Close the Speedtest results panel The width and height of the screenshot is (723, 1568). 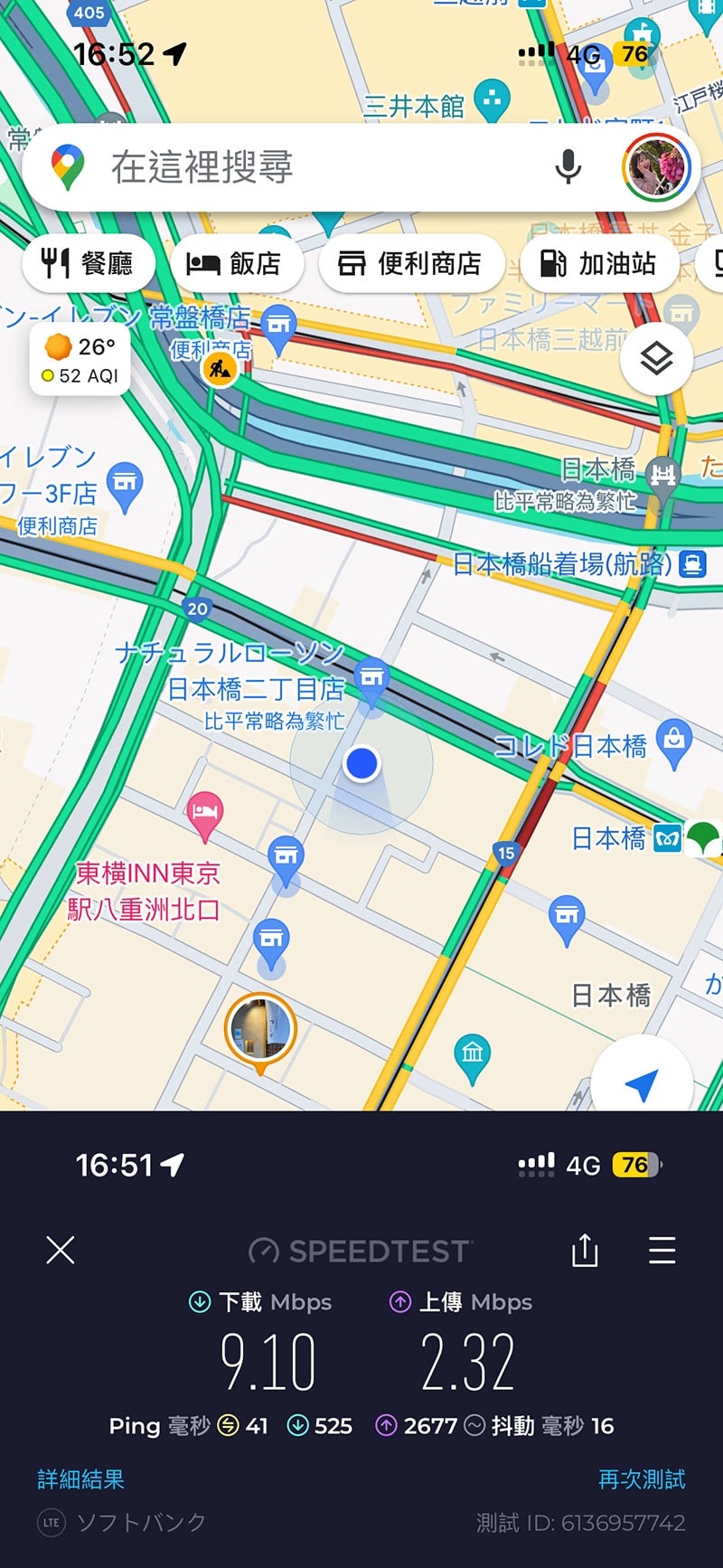(x=60, y=1252)
